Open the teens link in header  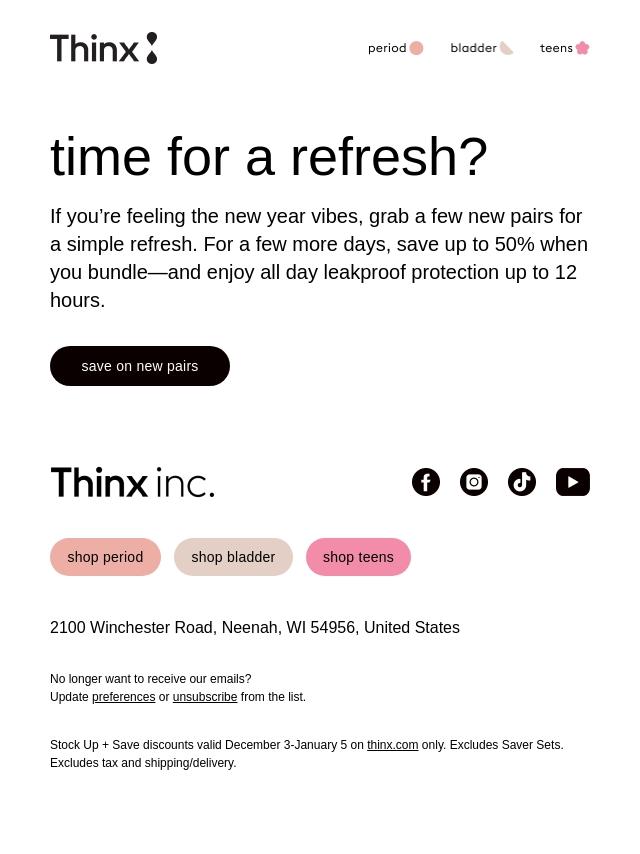click(x=564, y=48)
